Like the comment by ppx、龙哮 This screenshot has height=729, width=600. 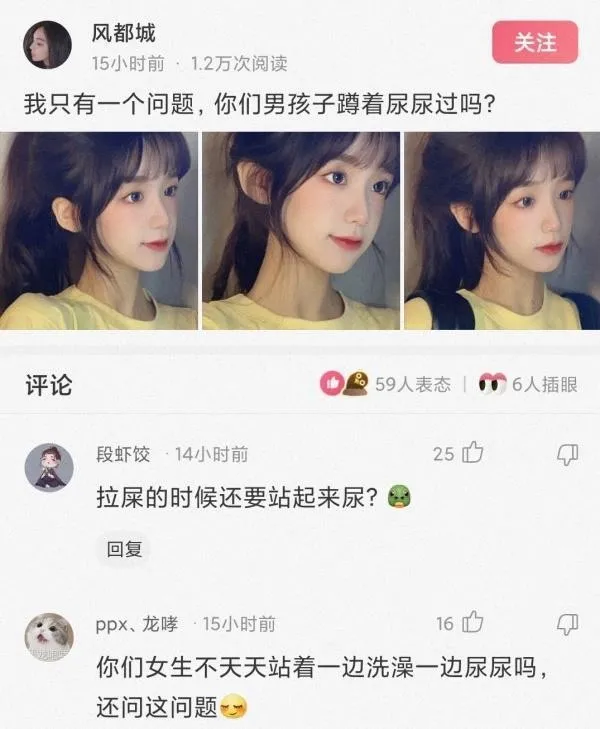[x=473, y=623]
